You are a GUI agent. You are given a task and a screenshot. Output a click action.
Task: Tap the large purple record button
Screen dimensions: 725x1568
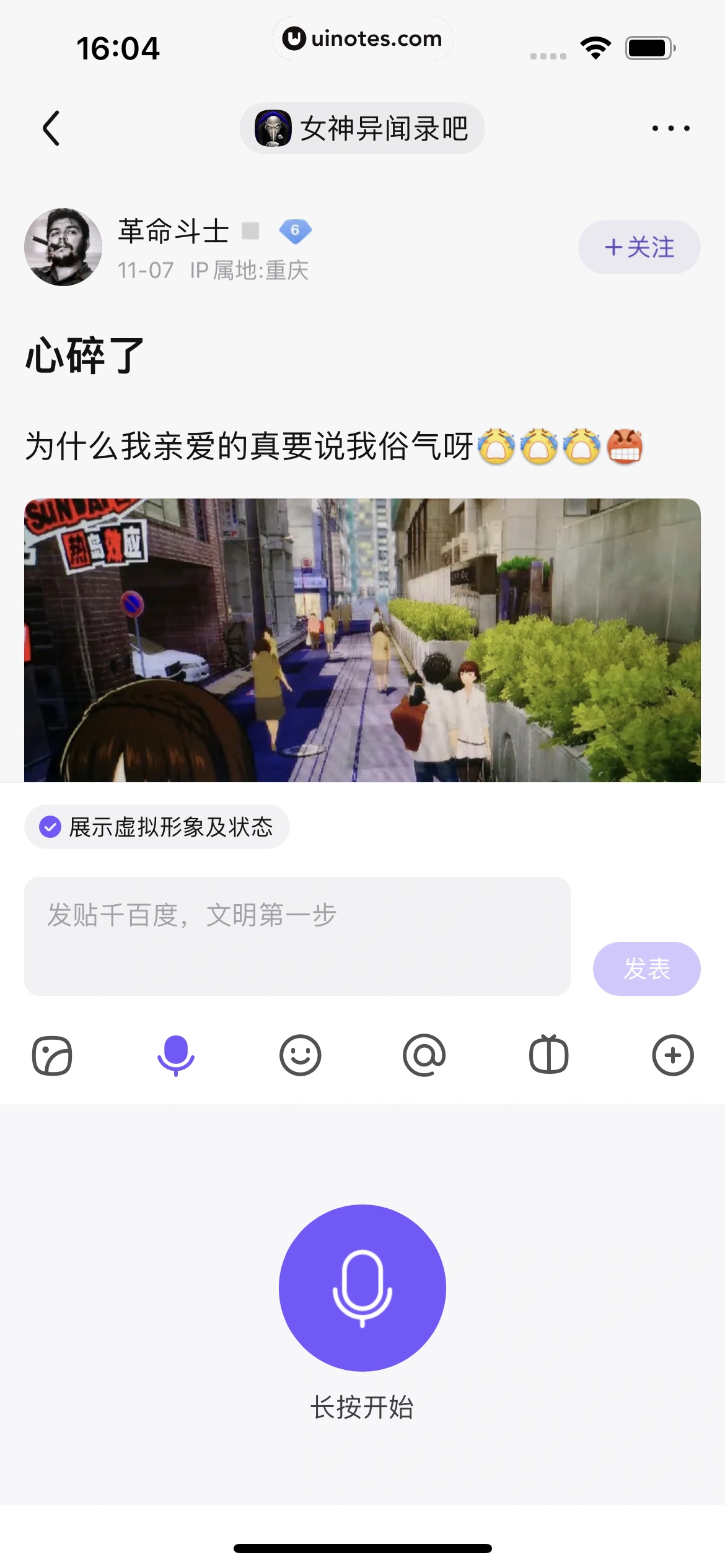click(x=362, y=1287)
